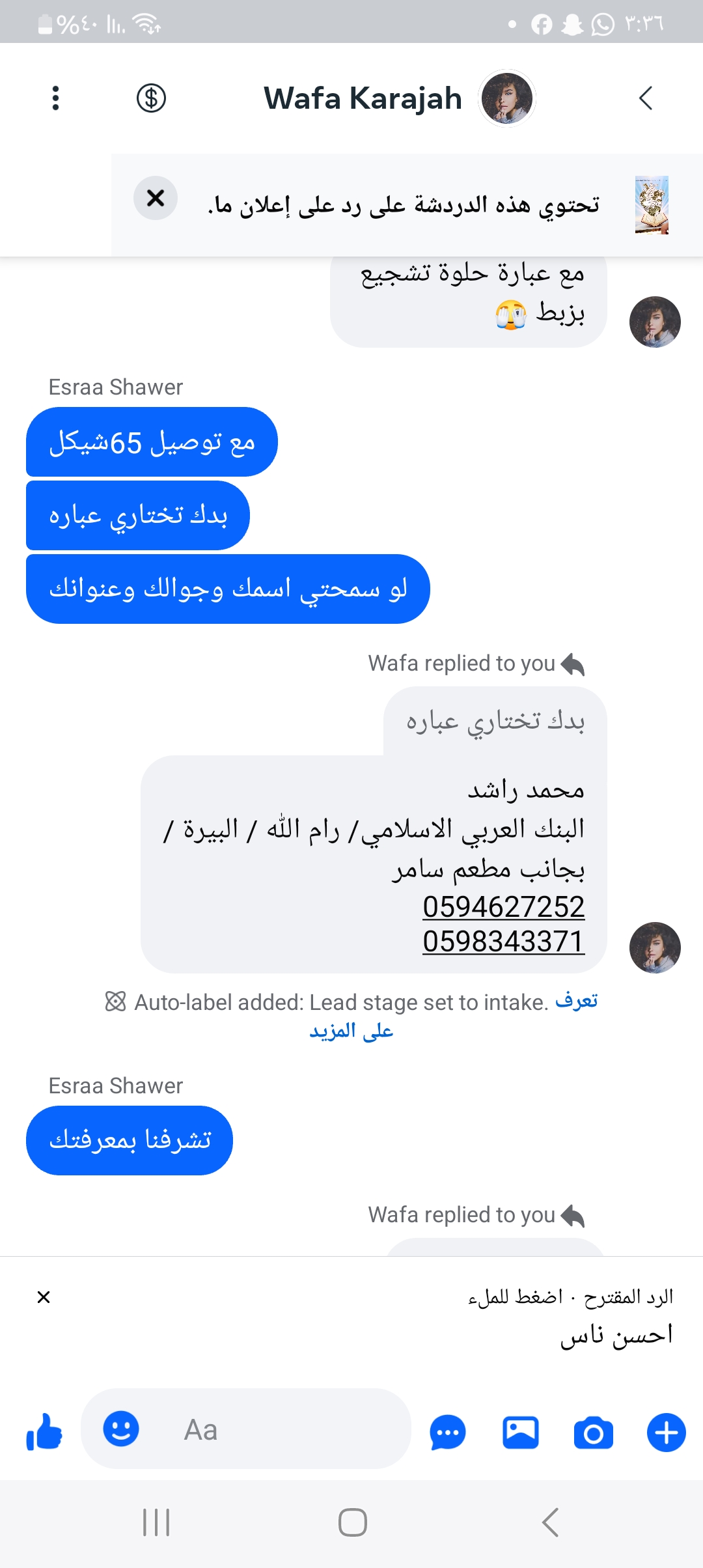
Task: Open saved replies bubble icon
Action: tap(448, 1433)
